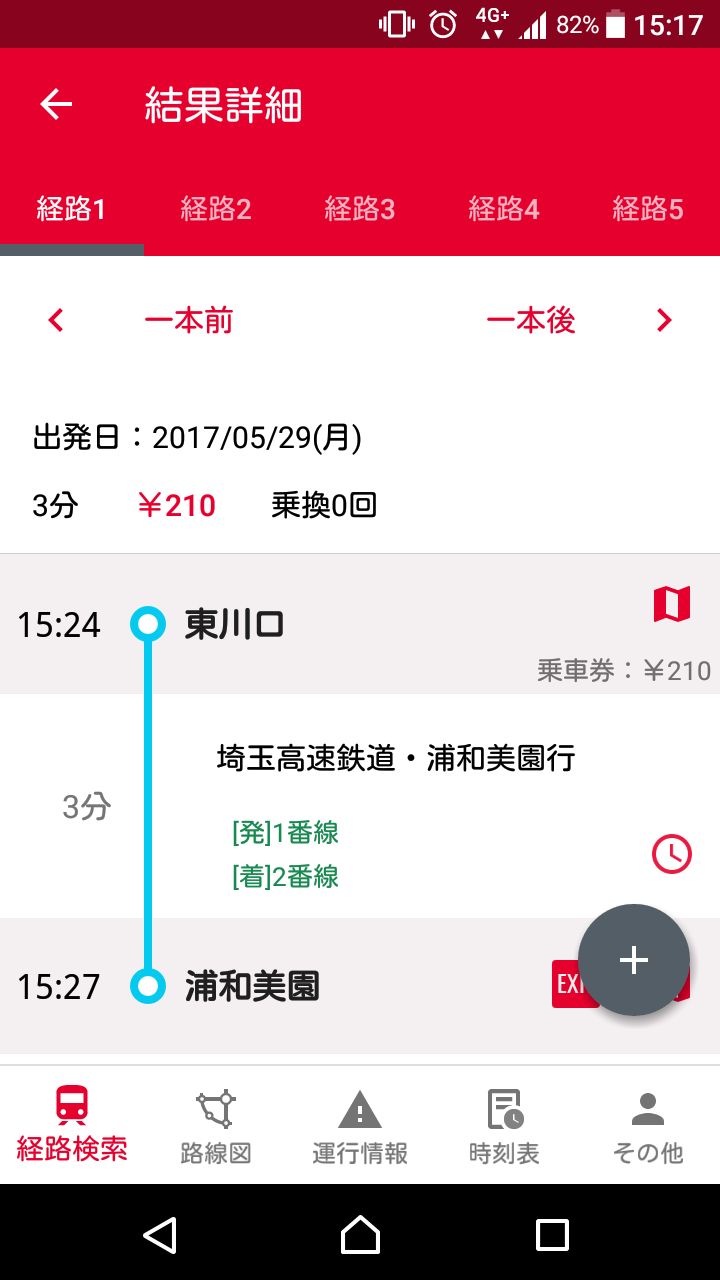Check 運行情報 service status tab
This screenshot has width=720, height=1280.
(360, 1125)
